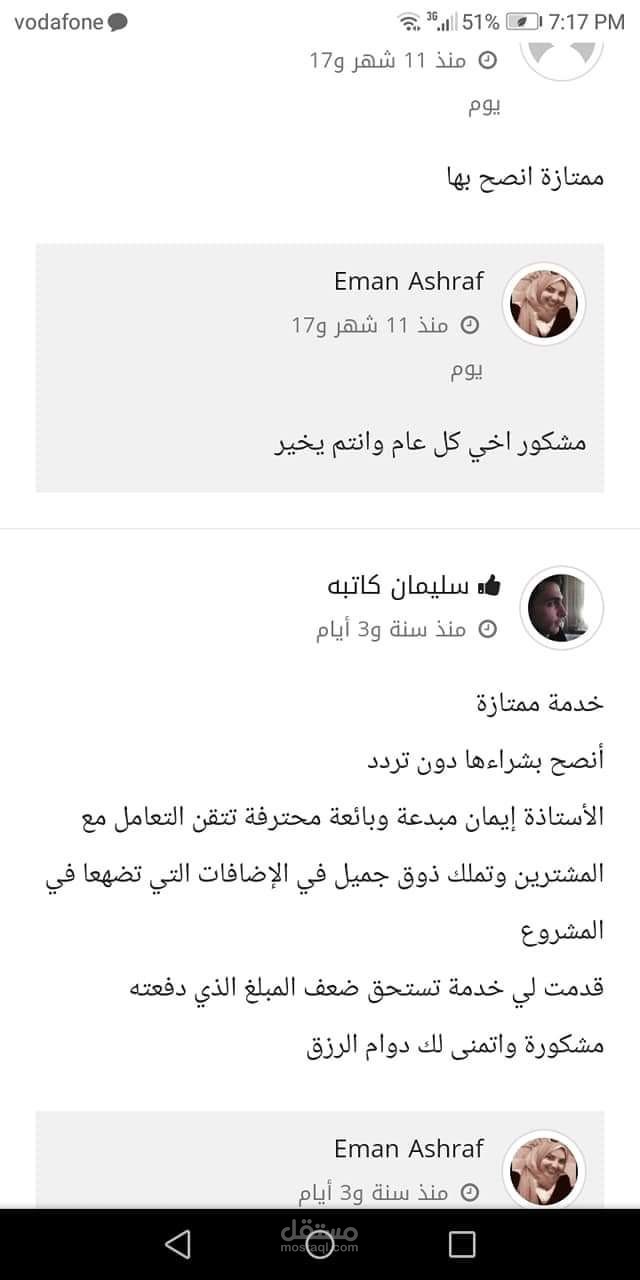The image size is (640, 1280).
Task: Tap سليمان كاتبه's profile photo
Action: point(563,607)
